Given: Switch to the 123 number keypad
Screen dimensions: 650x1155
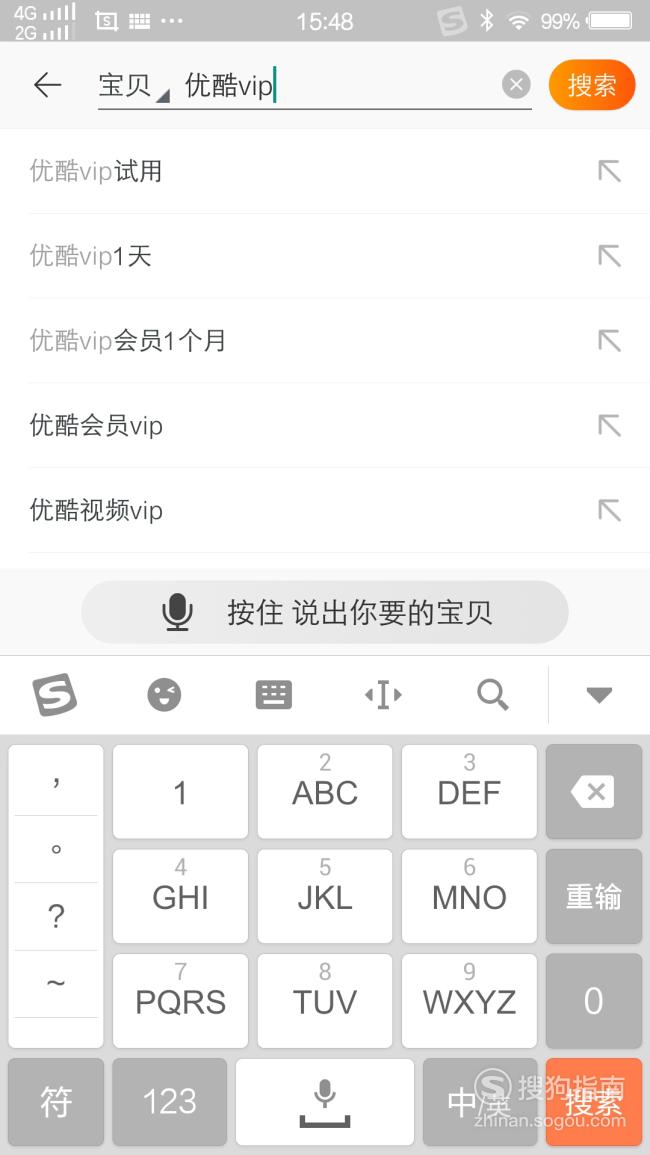Looking at the screenshot, I should [x=170, y=1102].
